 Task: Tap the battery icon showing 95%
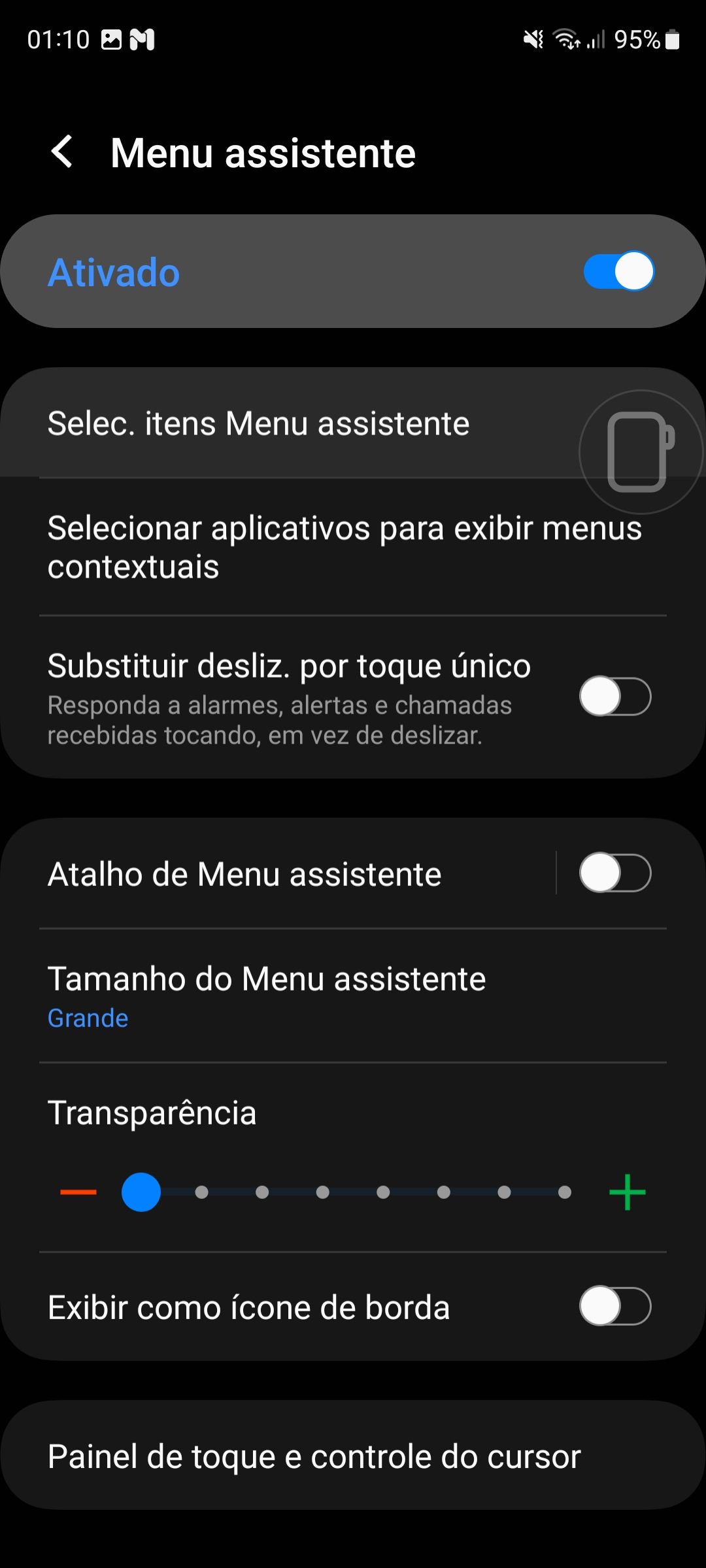673,39
